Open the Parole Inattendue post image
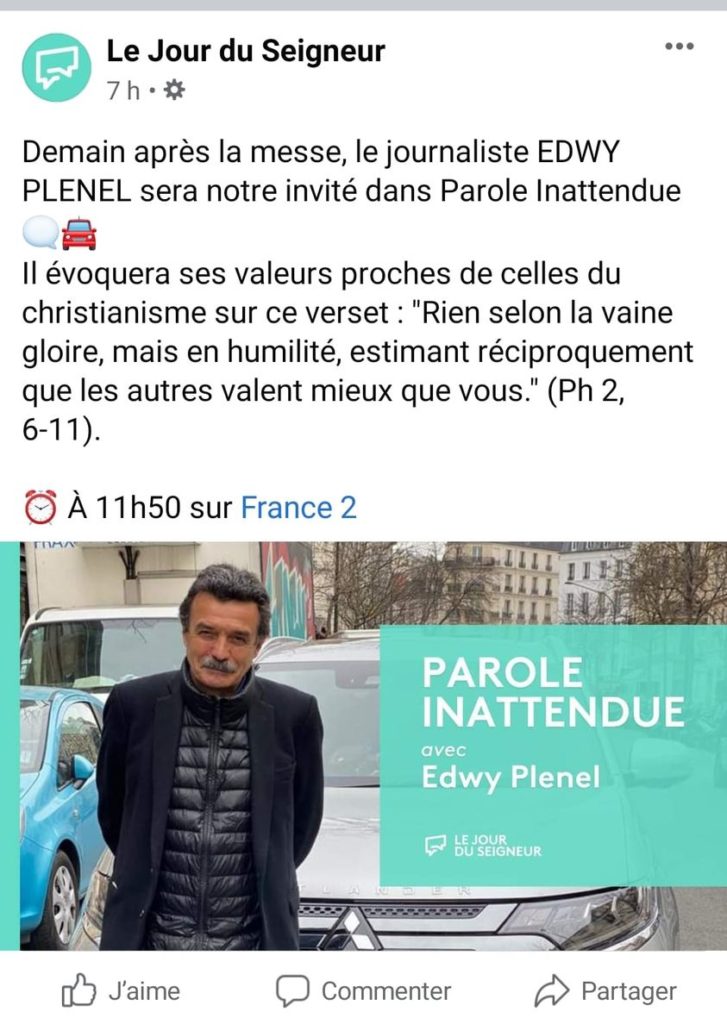The height and width of the screenshot is (1024, 727). [x=363, y=745]
